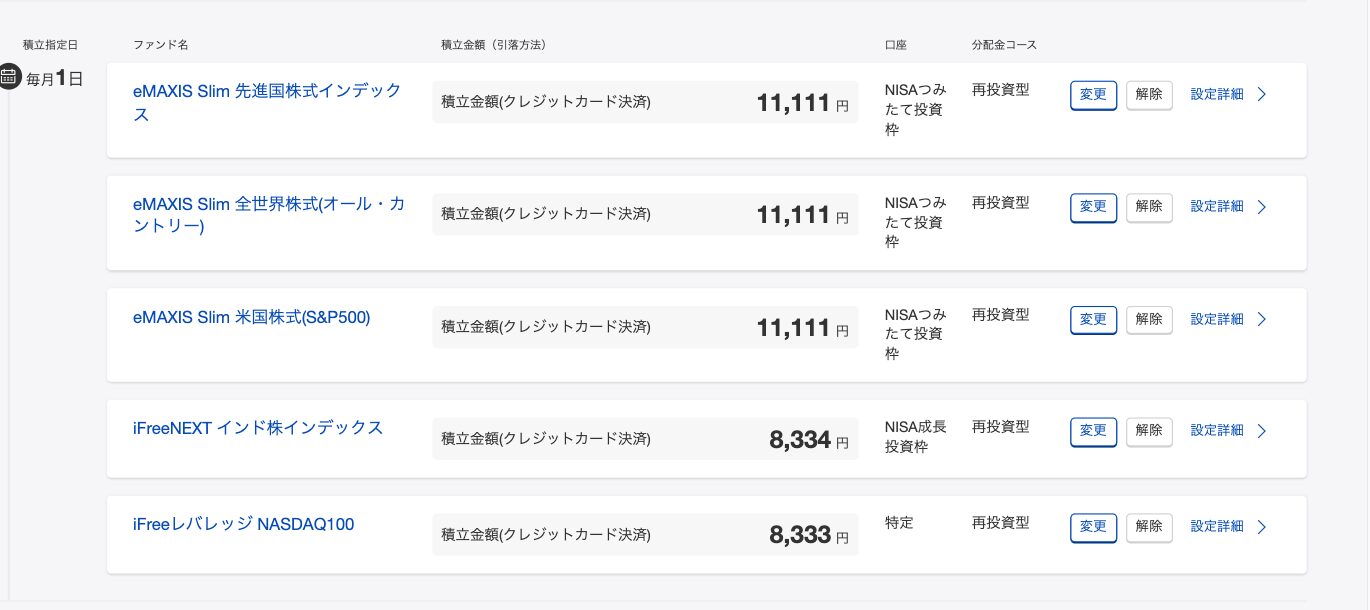Open 設定詳細 for eMAXIS Slim 先進国株式インデックス
This screenshot has width=1370, height=610.
(1227, 95)
